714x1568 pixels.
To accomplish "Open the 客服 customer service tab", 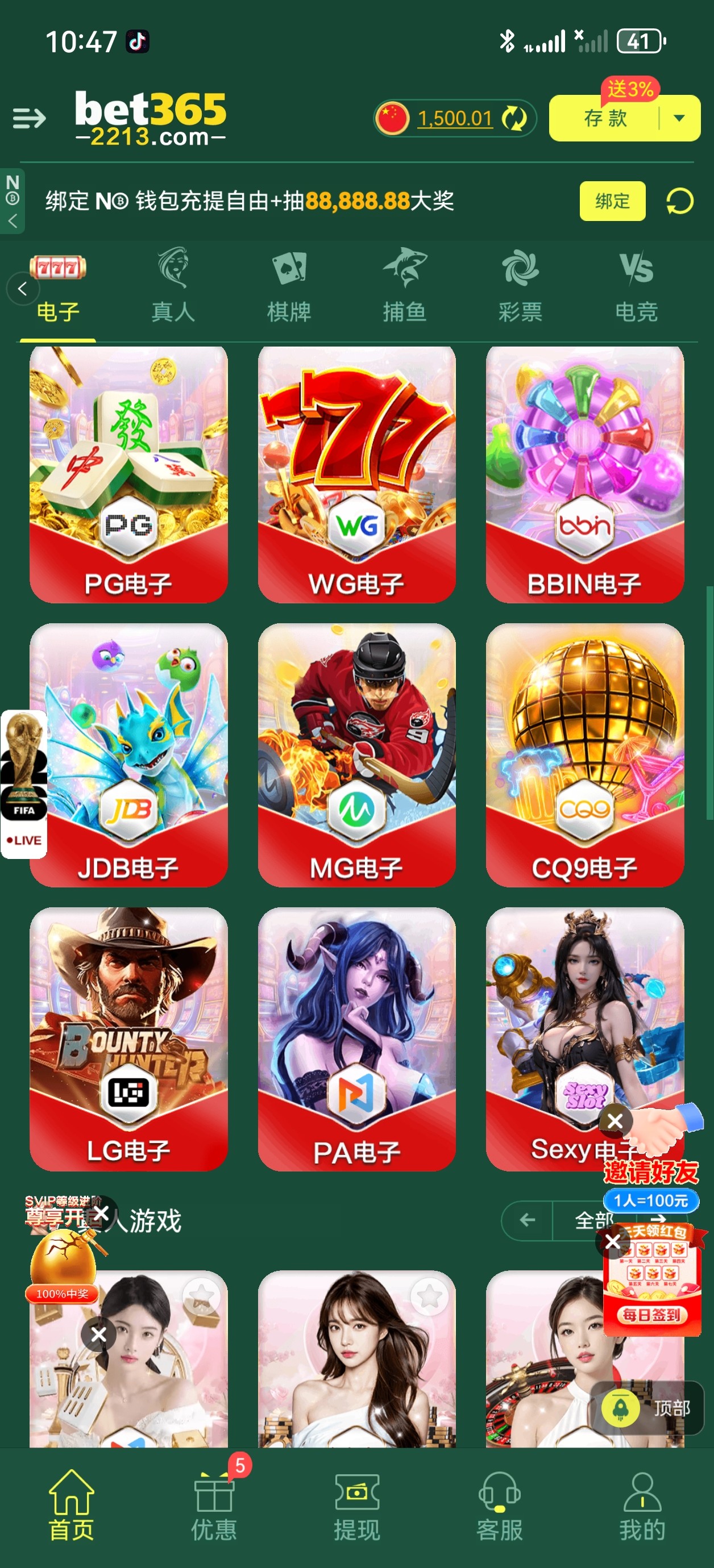I will 499,1503.
